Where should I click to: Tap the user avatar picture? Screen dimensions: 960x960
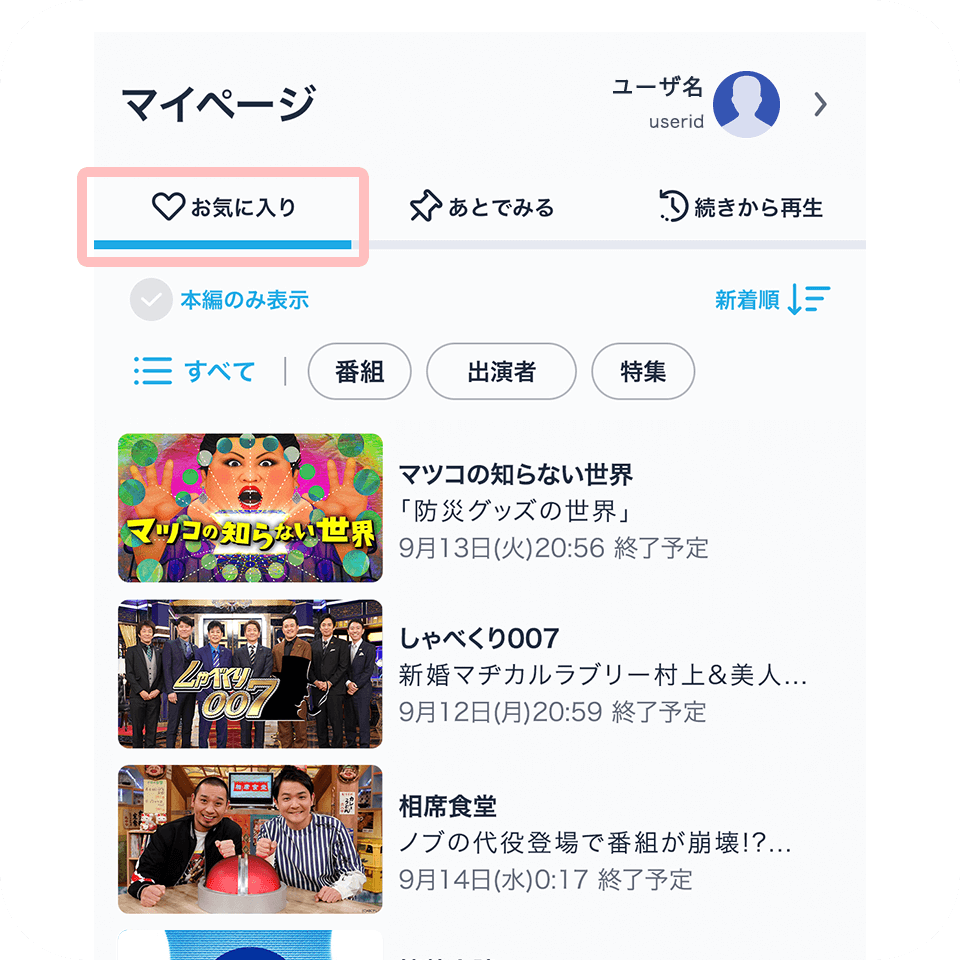(747, 105)
